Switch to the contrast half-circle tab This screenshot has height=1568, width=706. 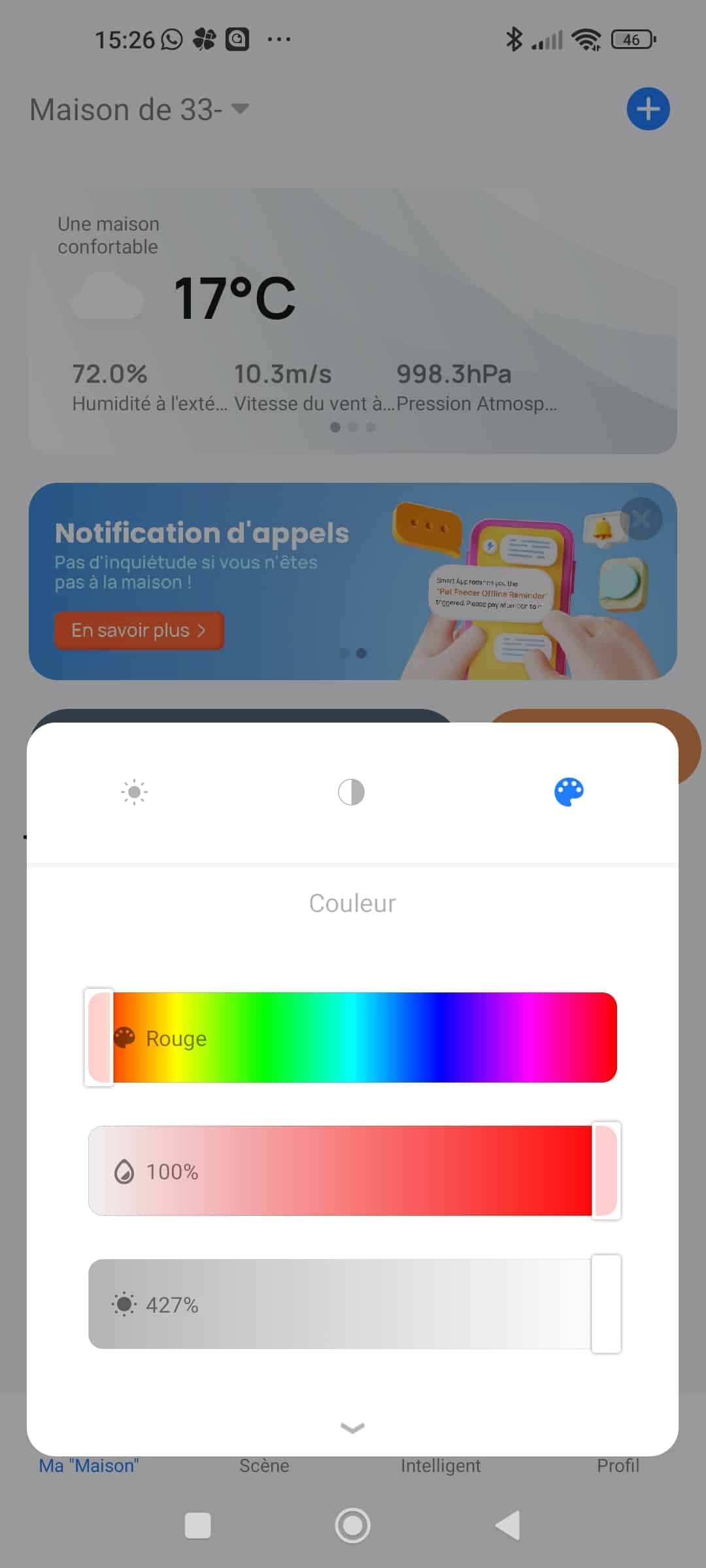click(351, 792)
